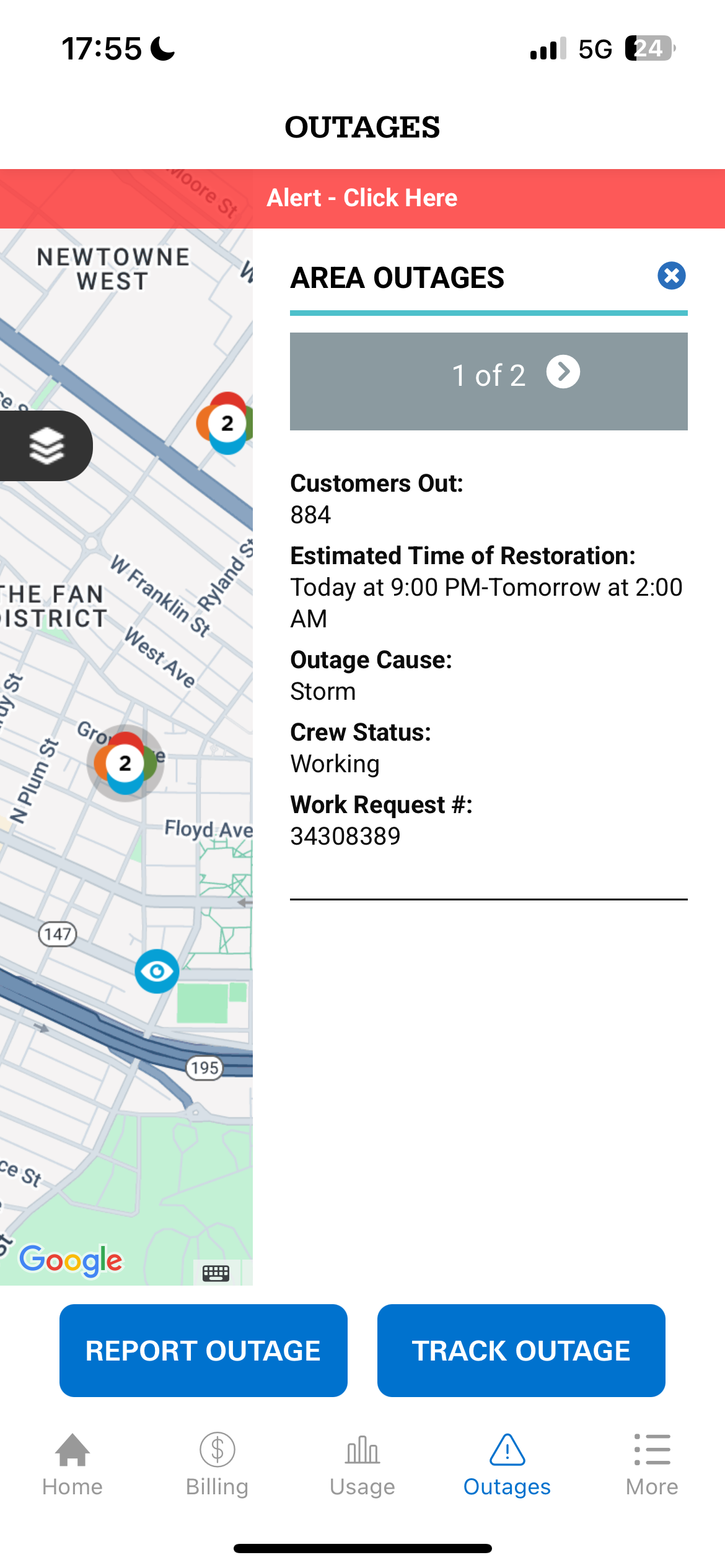Select Work Request number 34308389
The width and height of the screenshot is (725, 1568).
click(346, 836)
